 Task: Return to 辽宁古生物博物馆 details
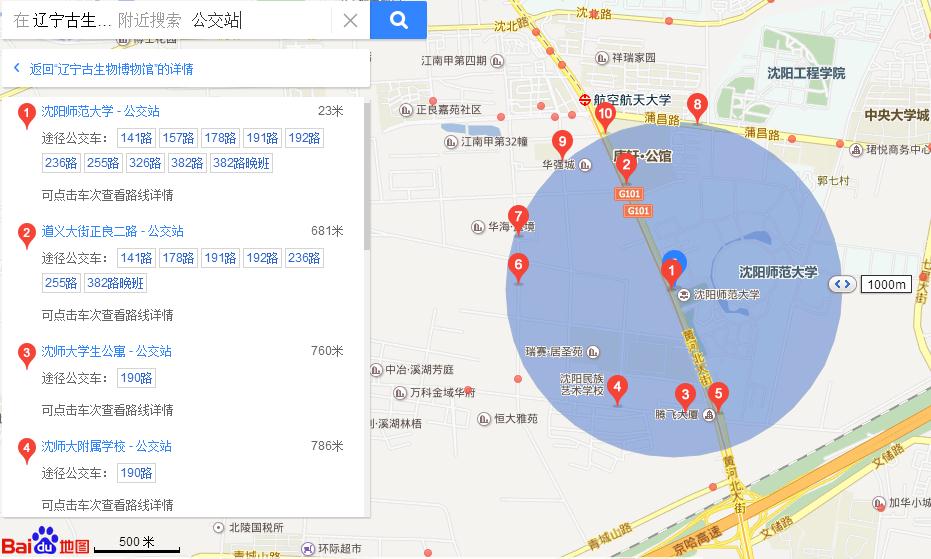[x=110, y=69]
